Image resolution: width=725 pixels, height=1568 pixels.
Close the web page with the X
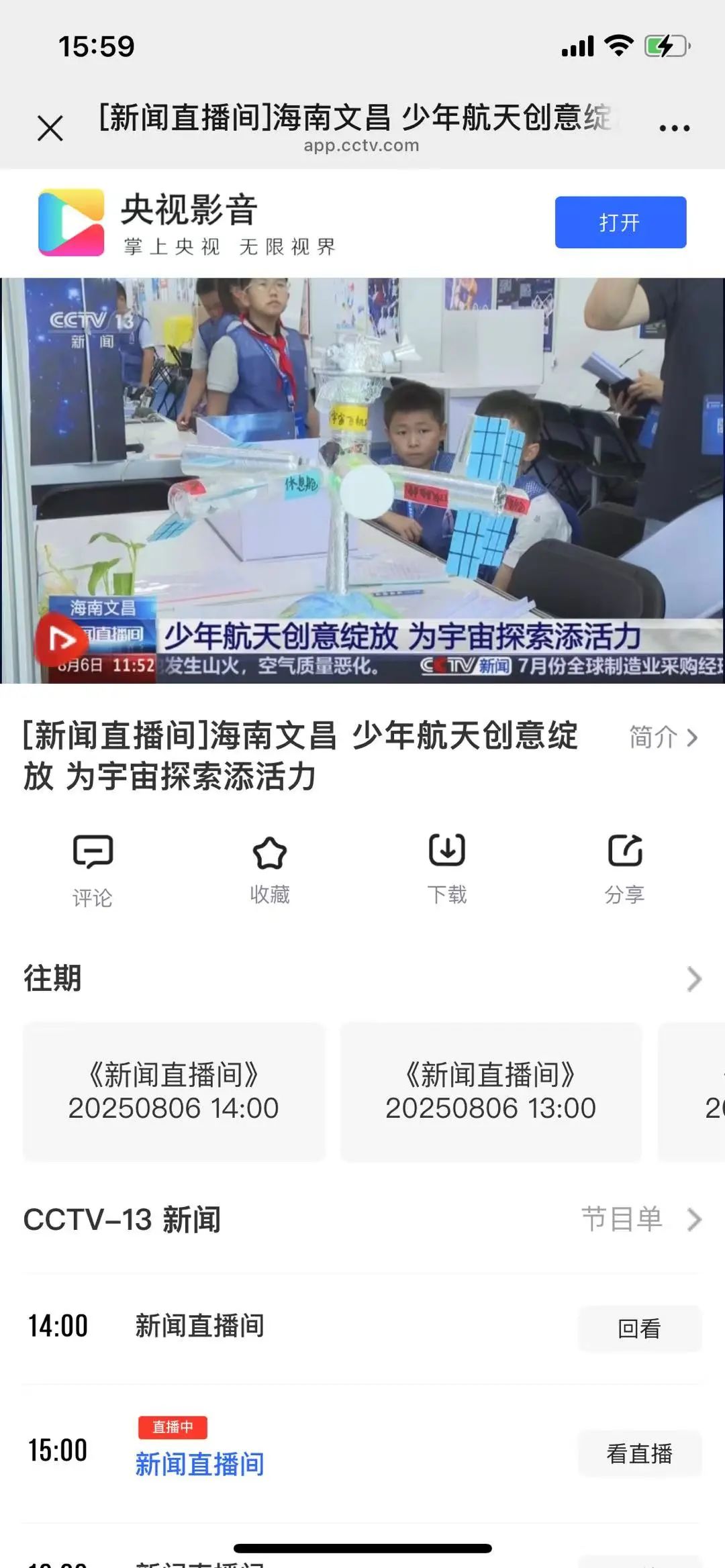tap(50, 128)
